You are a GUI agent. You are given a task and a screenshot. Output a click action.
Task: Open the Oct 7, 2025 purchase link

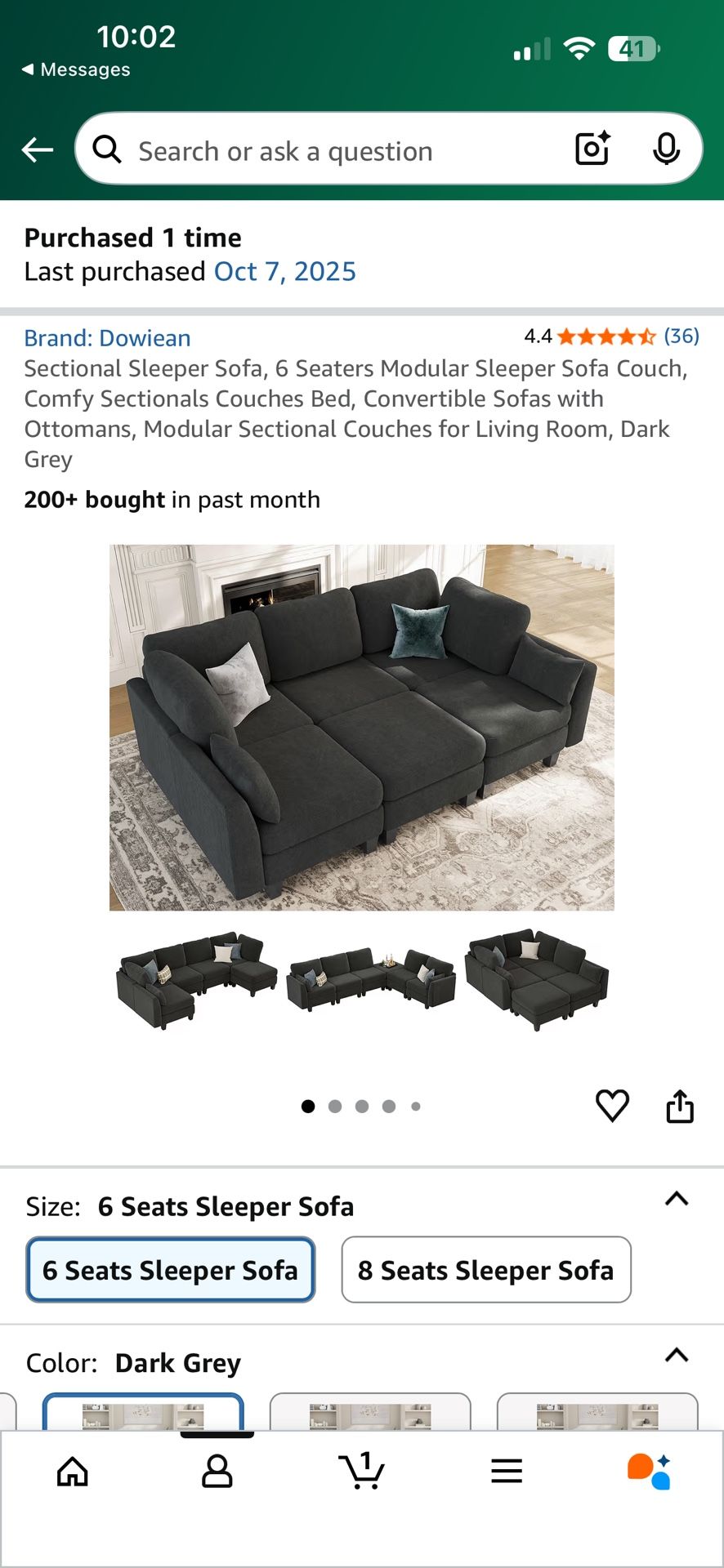284,271
